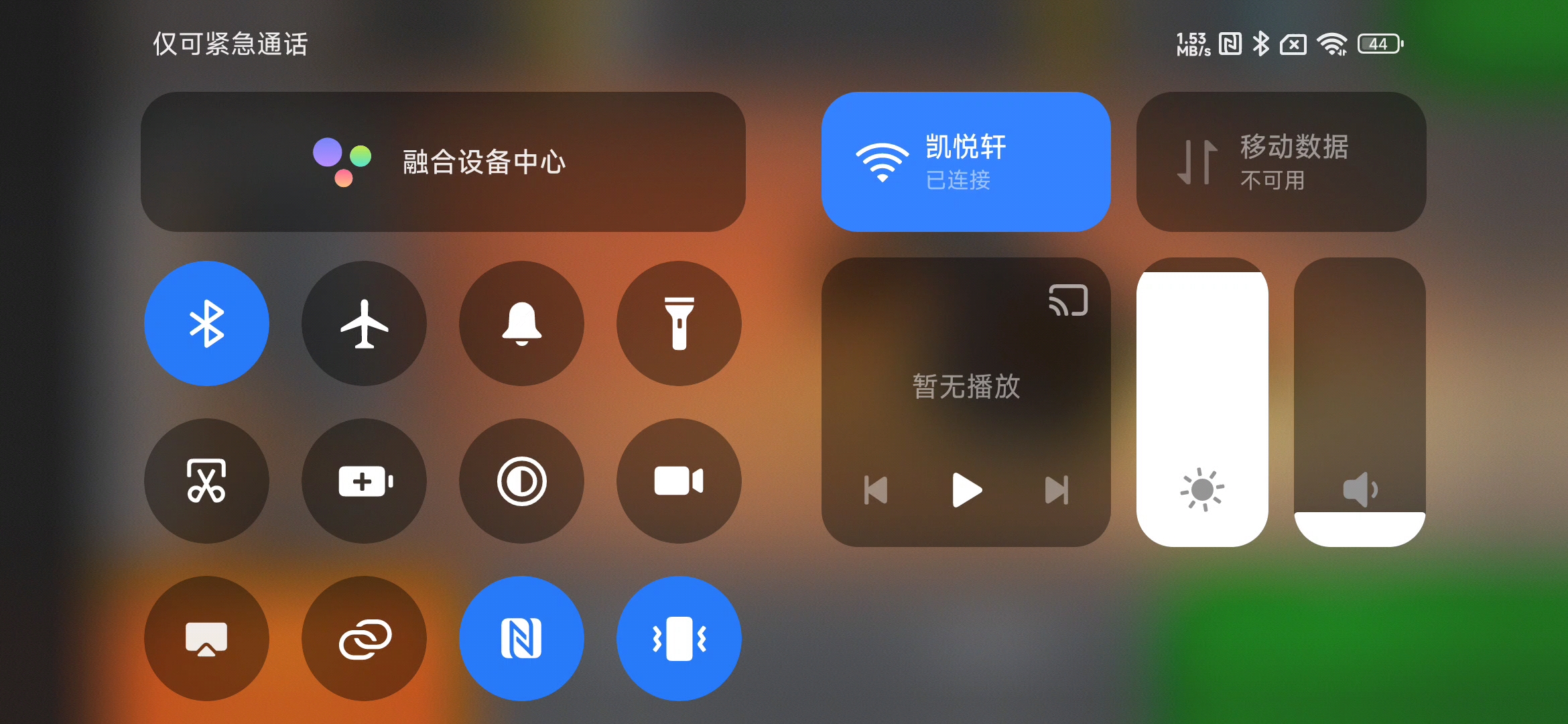The image size is (1568, 724).
Task: Play media in the player card
Action: pos(966,490)
